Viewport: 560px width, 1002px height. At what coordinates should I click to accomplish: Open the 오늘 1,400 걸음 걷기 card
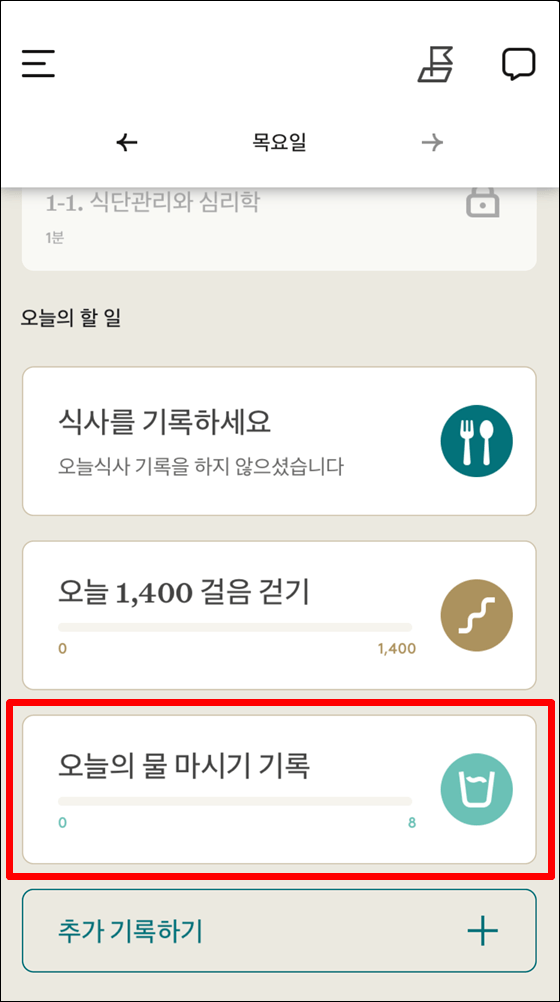tap(279, 615)
